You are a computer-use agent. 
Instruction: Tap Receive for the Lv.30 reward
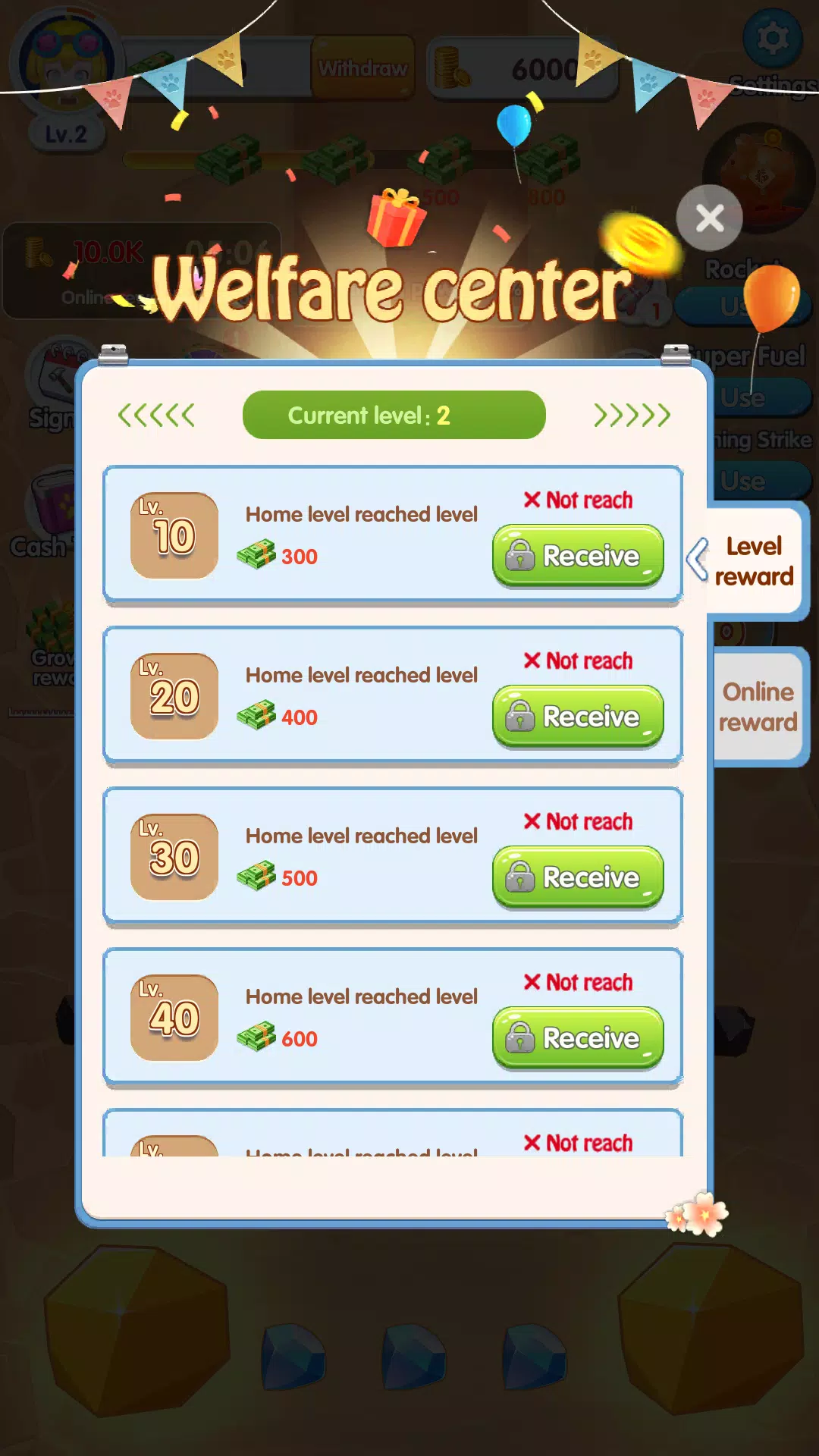coord(578,877)
